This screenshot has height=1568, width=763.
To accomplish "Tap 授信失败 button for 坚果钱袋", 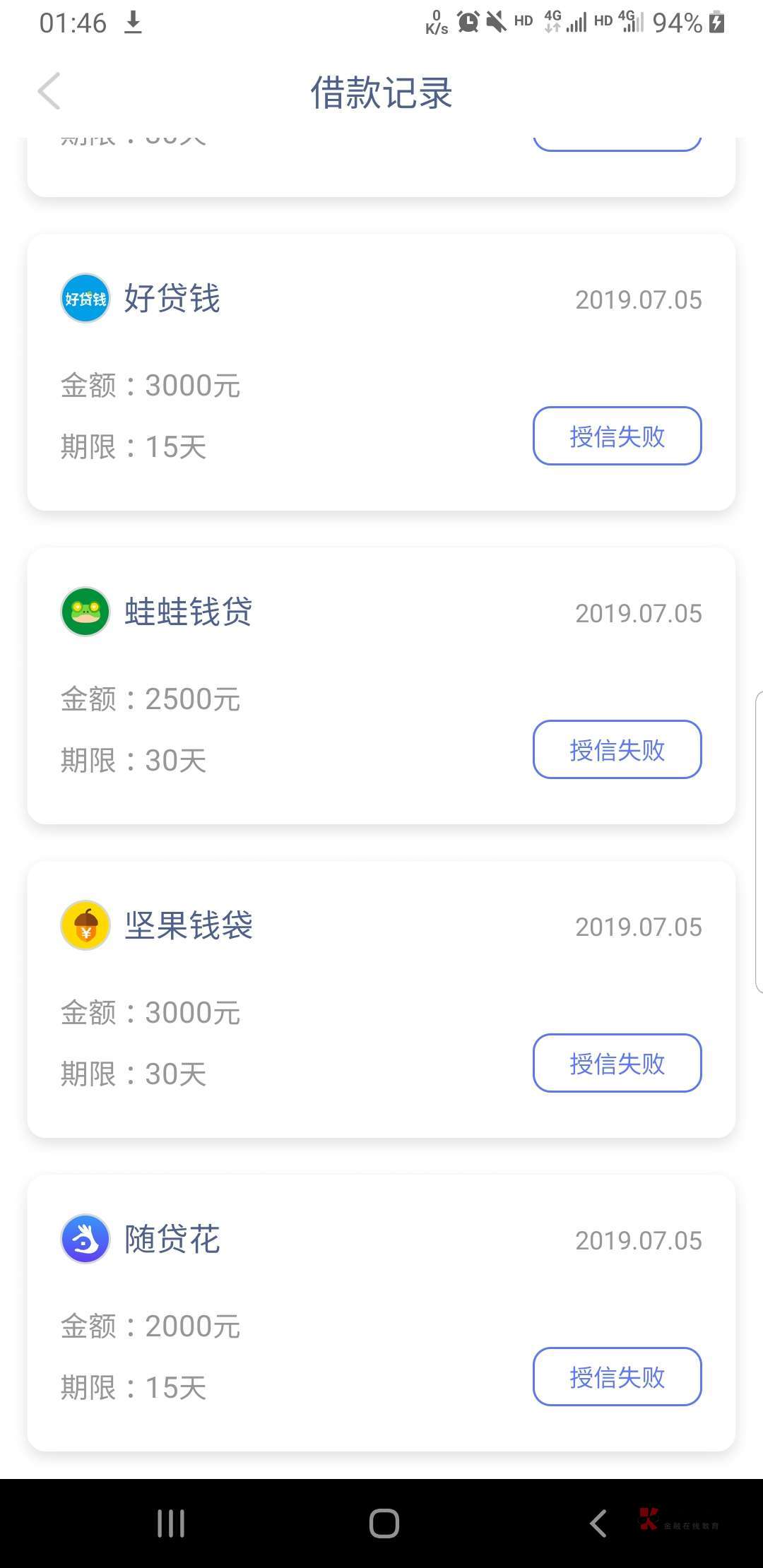I will (x=617, y=1063).
